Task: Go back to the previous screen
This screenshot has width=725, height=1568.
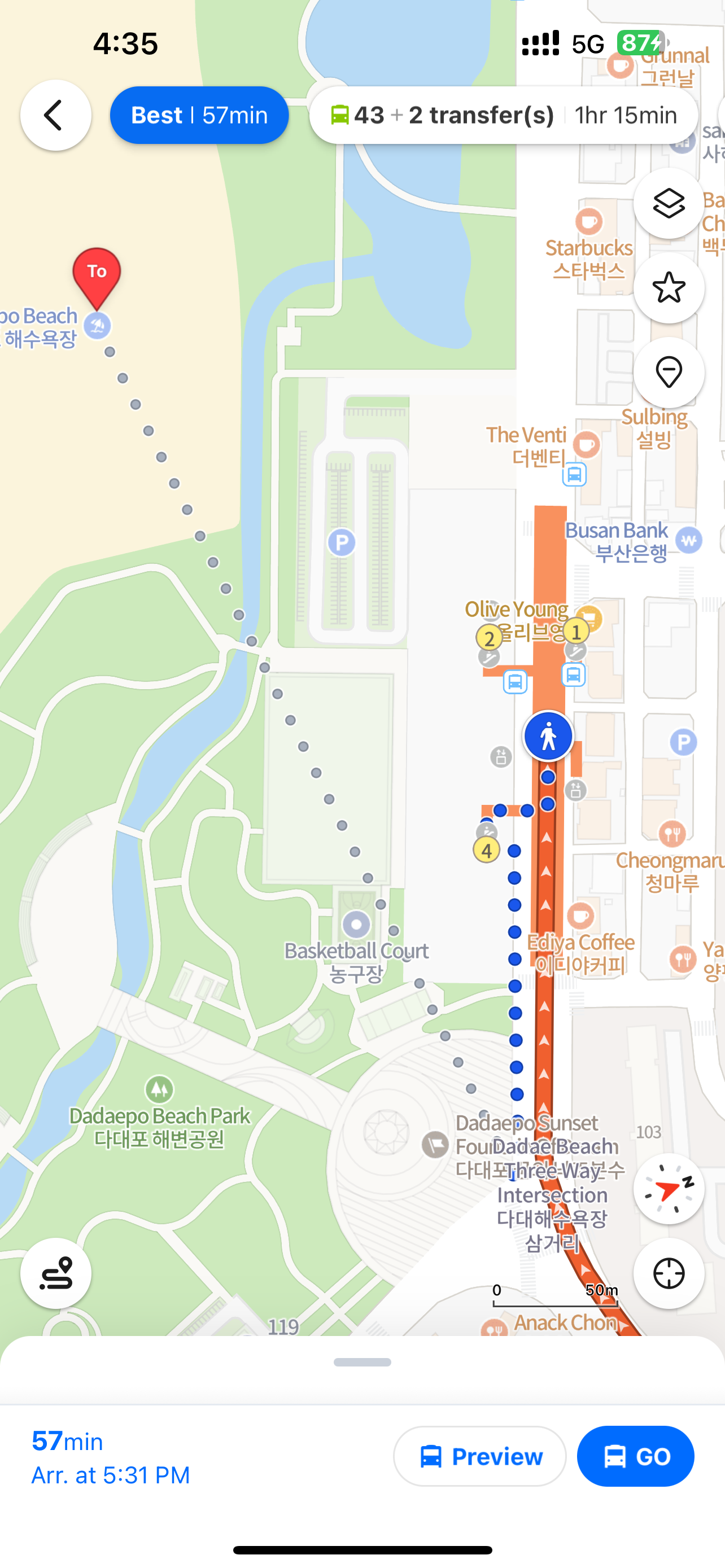Action: pos(55,115)
